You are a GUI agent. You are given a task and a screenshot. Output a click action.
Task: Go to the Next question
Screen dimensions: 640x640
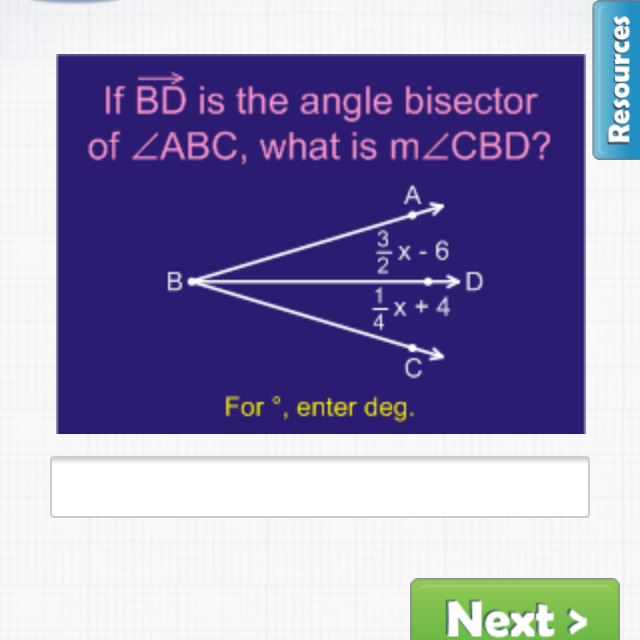(x=515, y=611)
